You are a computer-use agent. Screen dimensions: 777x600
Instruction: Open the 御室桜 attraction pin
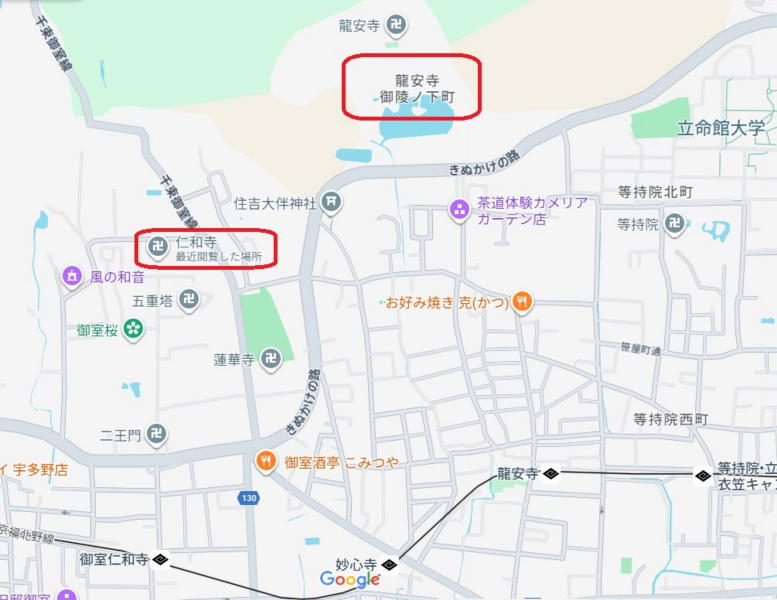(134, 329)
